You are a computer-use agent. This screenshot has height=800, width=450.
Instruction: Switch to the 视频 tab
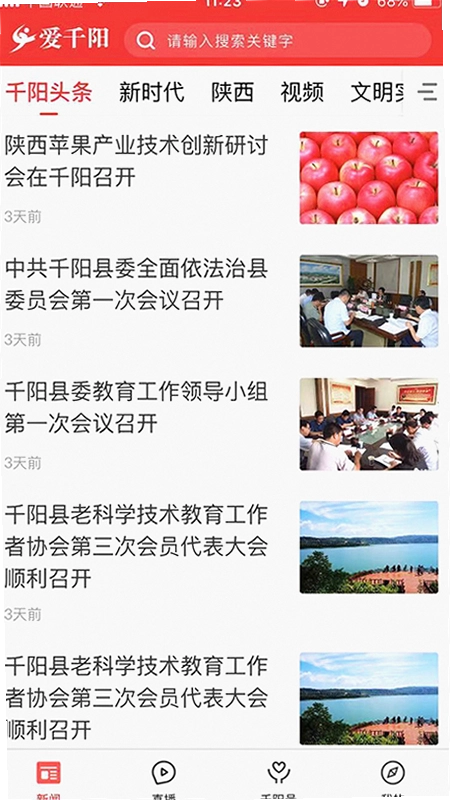tap(302, 92)
